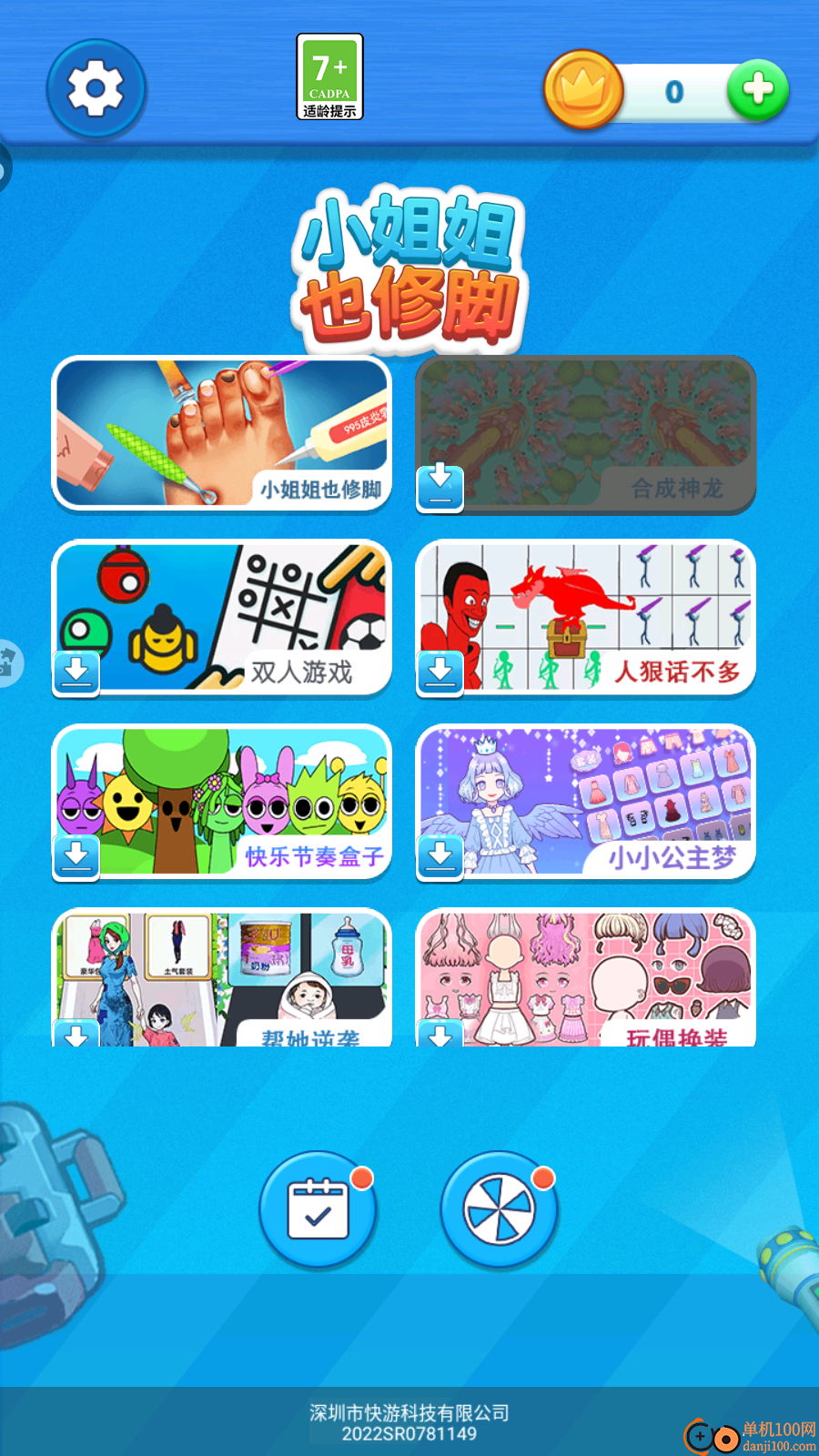Open the daily check-in calendar
The height and width of the screenshot is (1456, 819).
318,1209
